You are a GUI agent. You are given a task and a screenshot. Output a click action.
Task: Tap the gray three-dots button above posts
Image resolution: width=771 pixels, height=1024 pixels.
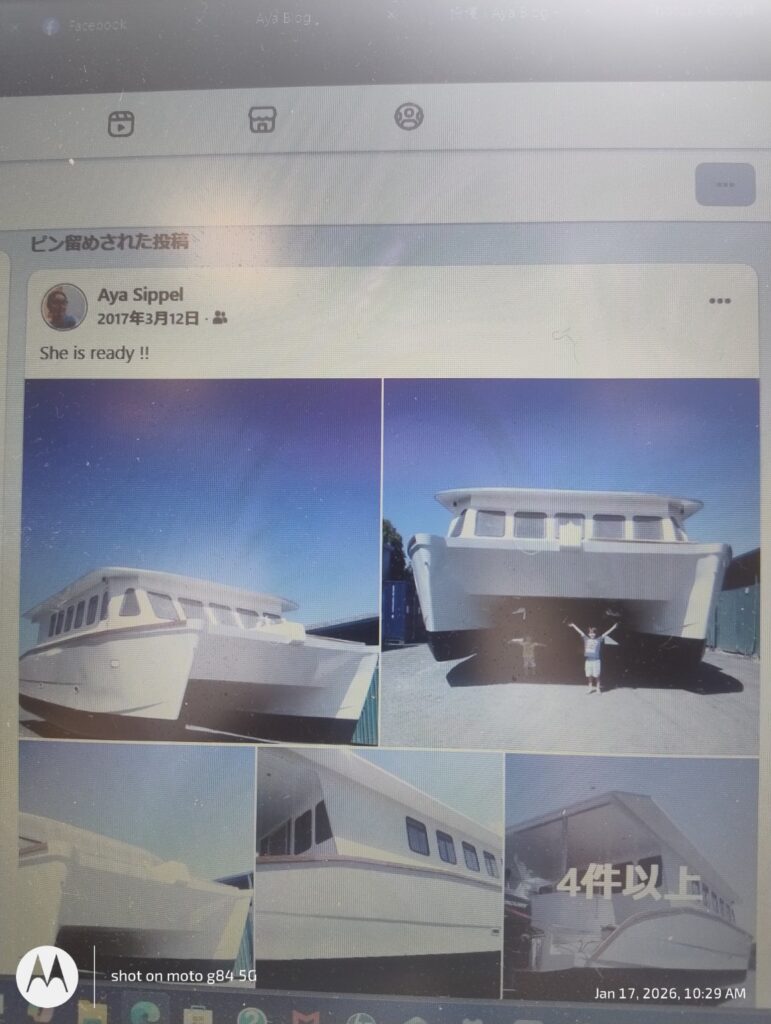pos(725,185)
